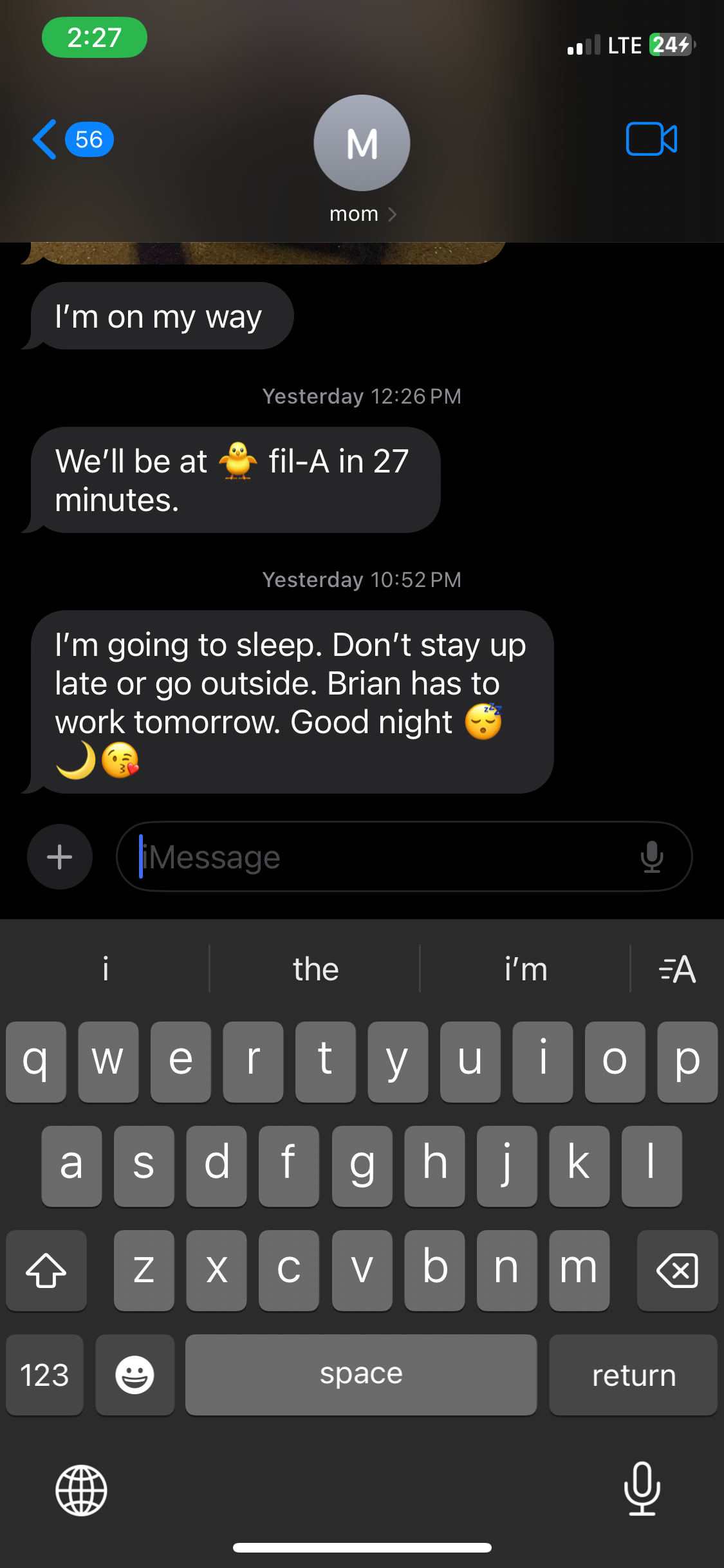Screen dimensions: 724x1568
Task: Tap the iMessage text input field
Action: pos(360,857)
